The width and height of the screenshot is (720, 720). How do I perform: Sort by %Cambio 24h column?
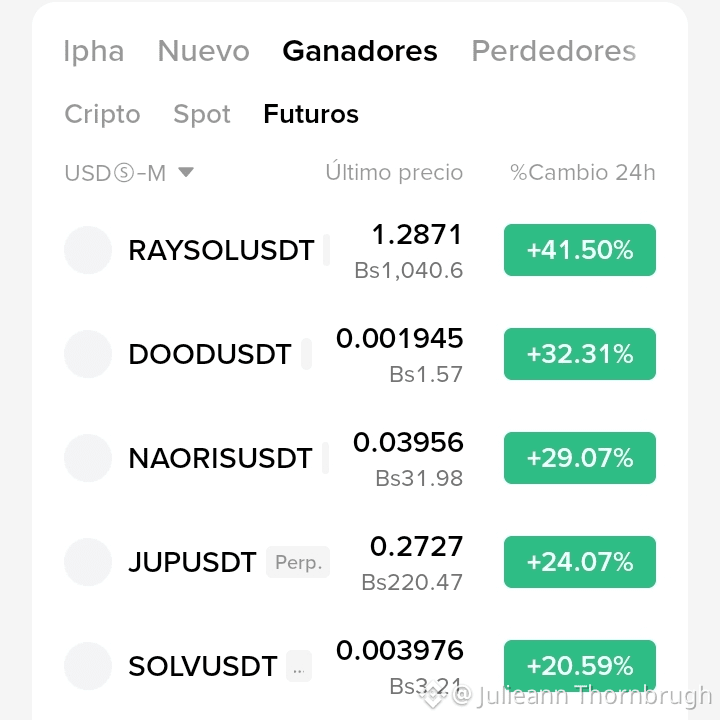pos(583,173)
